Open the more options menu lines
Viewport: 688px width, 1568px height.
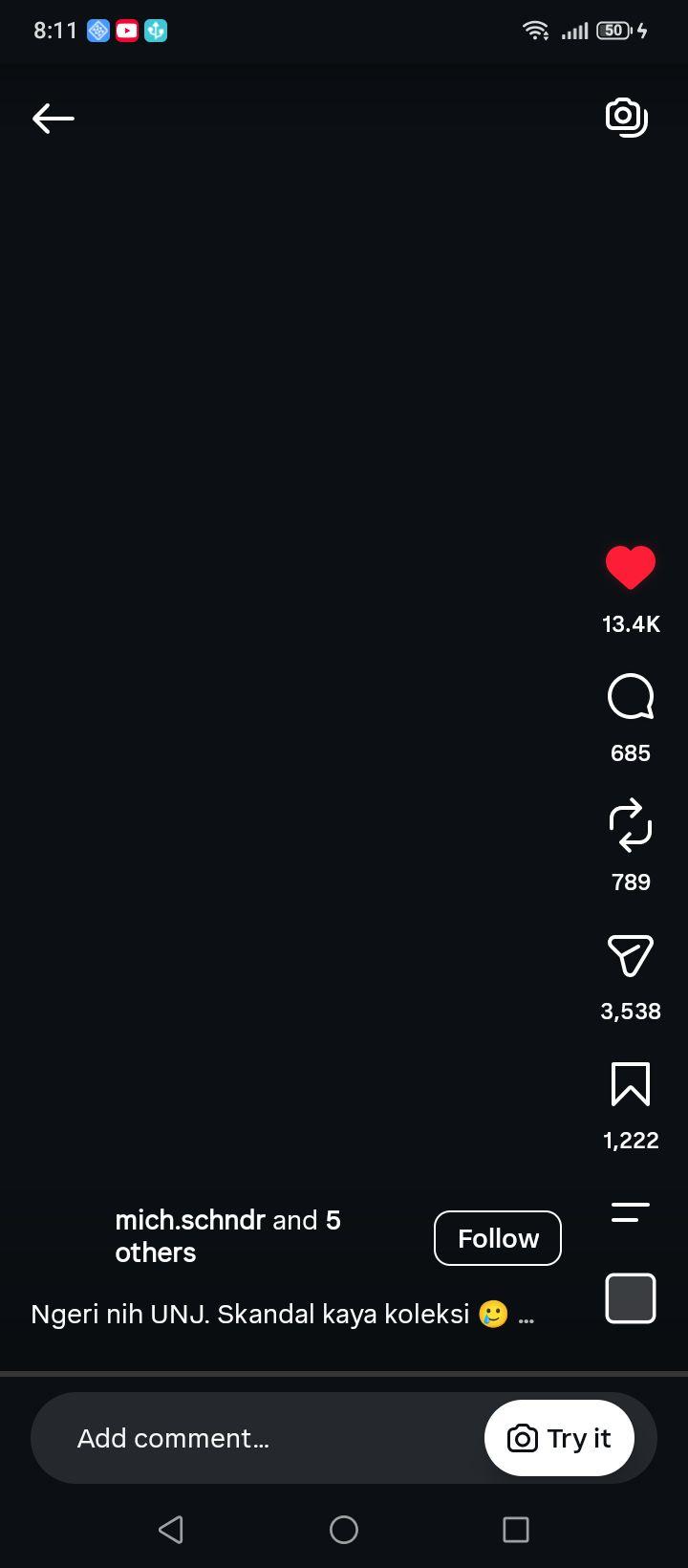[x=631, y=1212]
